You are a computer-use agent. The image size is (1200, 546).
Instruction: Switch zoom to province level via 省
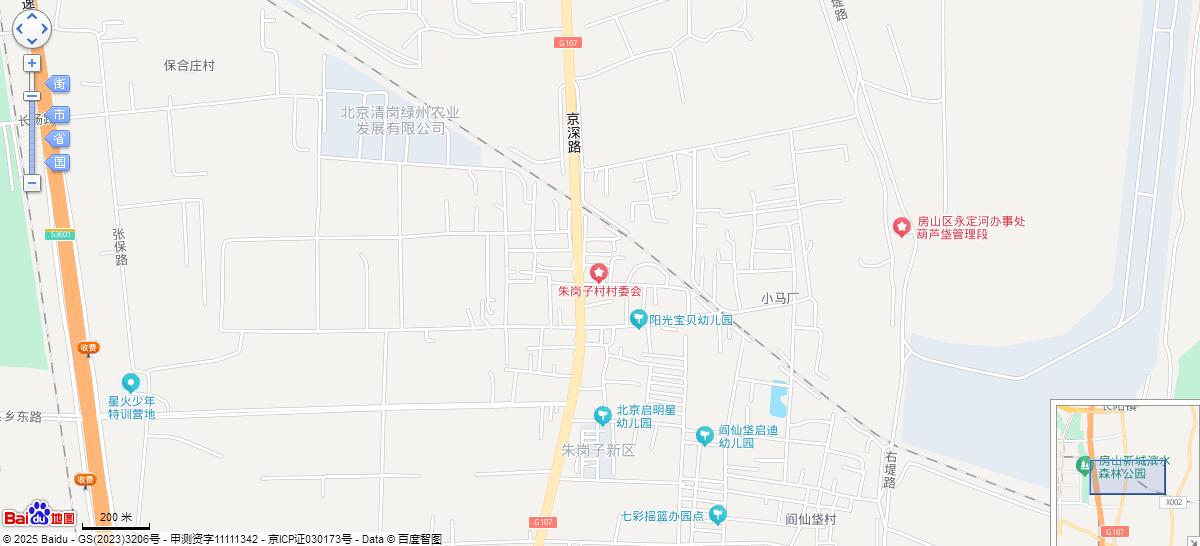(60, 138)
